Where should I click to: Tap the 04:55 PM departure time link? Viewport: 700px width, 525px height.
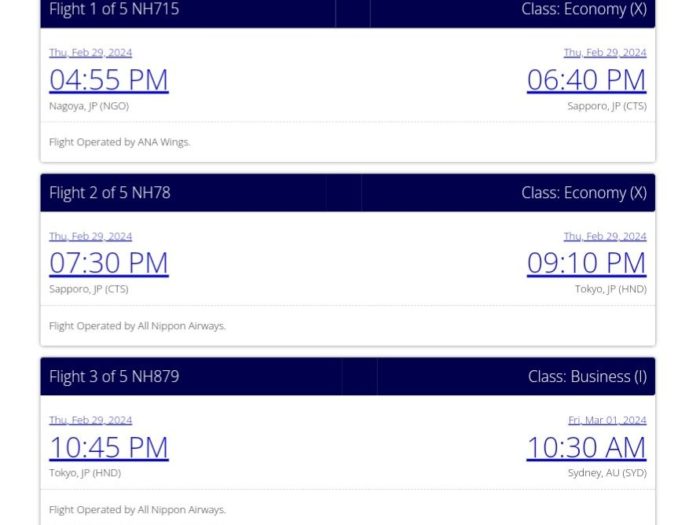(108, 79)
